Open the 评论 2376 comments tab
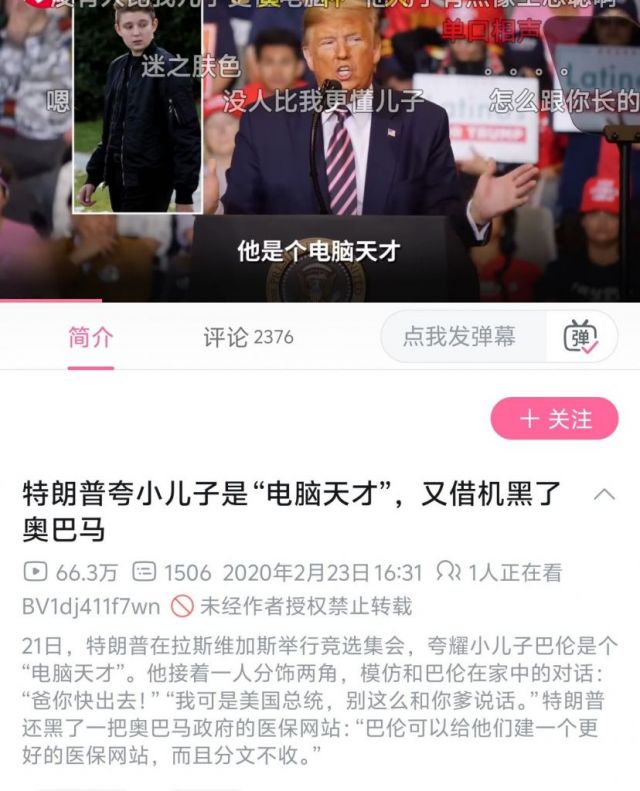This screenshot has height=791, width=640. pos(248,337)
